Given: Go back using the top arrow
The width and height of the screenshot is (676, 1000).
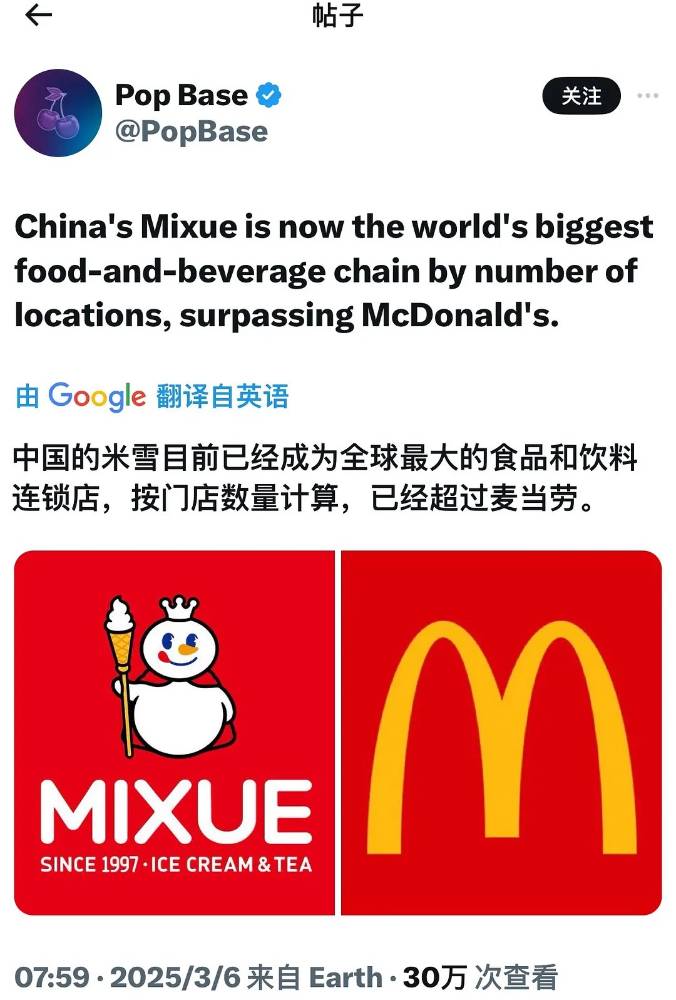Looking at the screenshot, I should [x=38, y=16].
